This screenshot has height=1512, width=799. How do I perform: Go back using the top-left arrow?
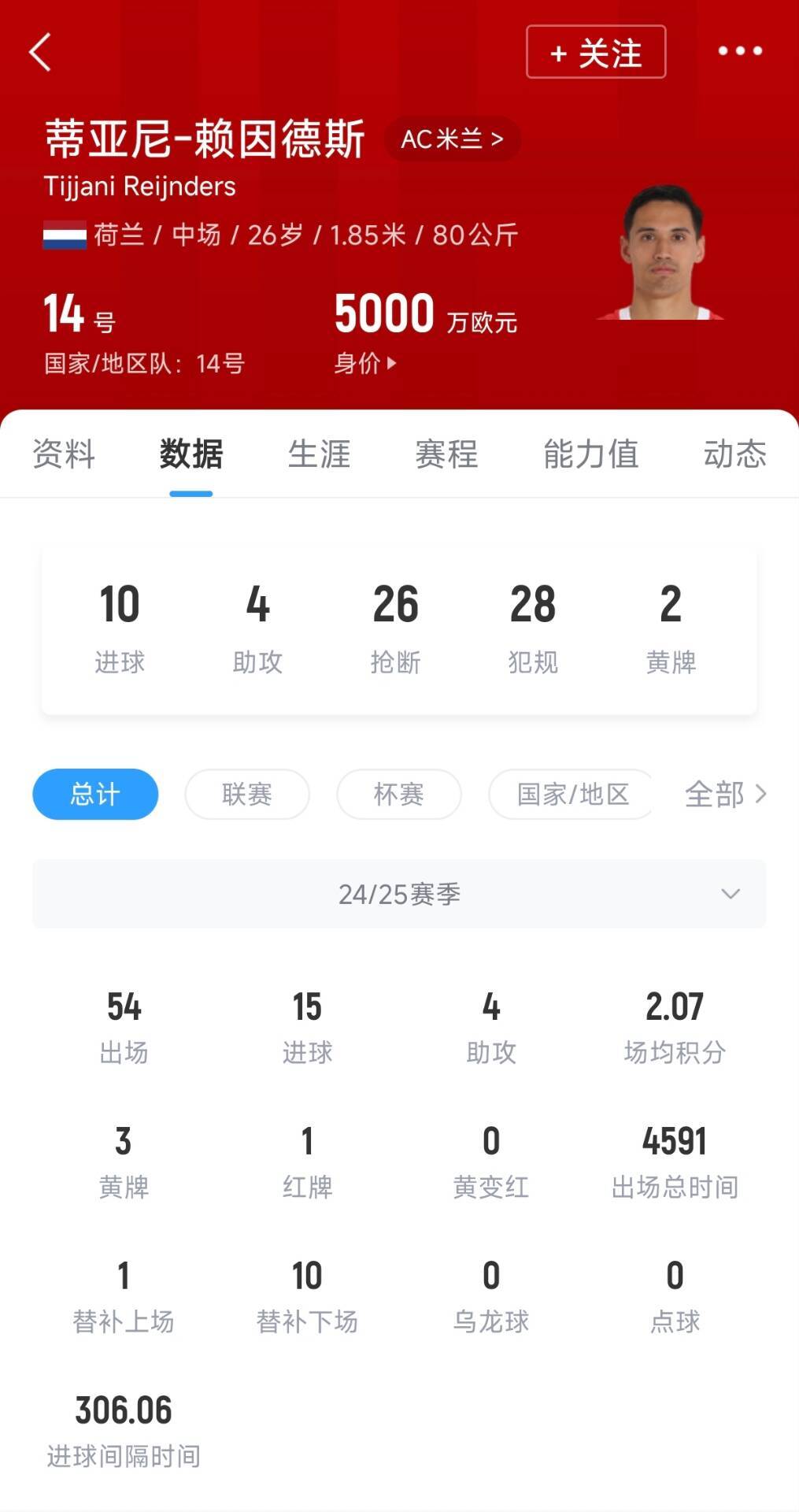40,52
